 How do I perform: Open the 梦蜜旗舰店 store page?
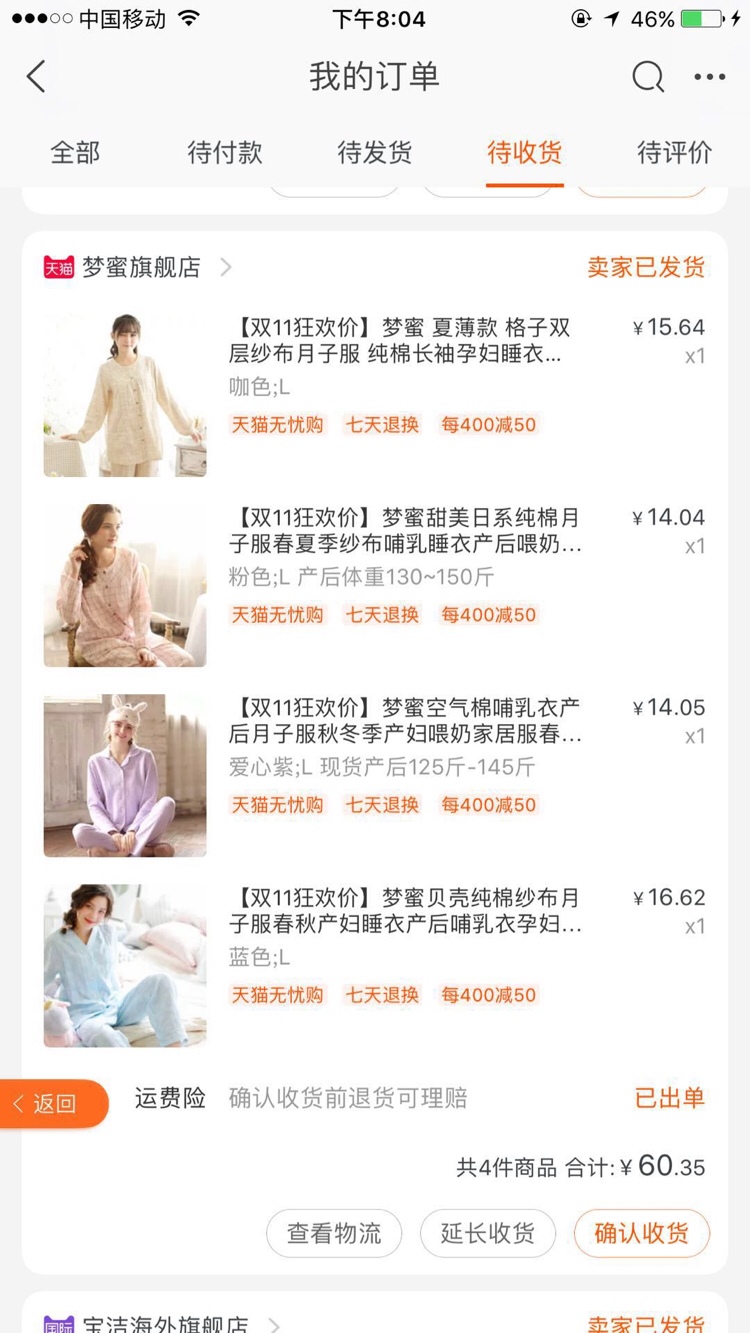pos(141,267)
